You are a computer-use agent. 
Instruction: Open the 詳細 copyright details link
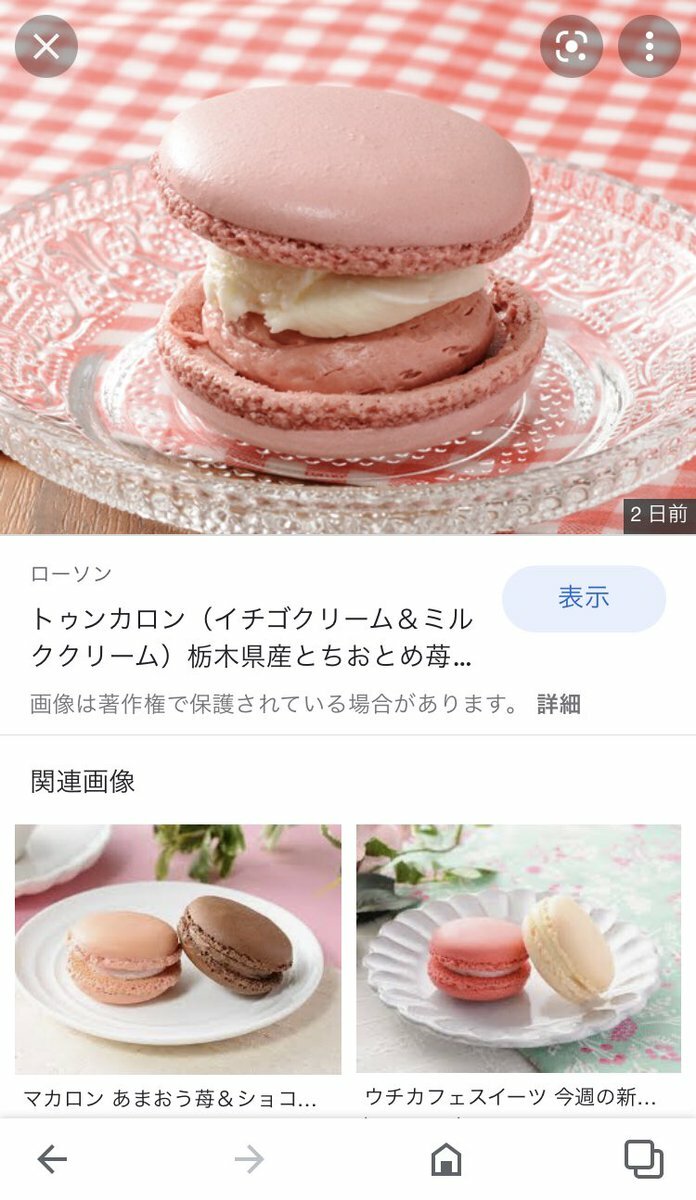[x=558, y=704]
